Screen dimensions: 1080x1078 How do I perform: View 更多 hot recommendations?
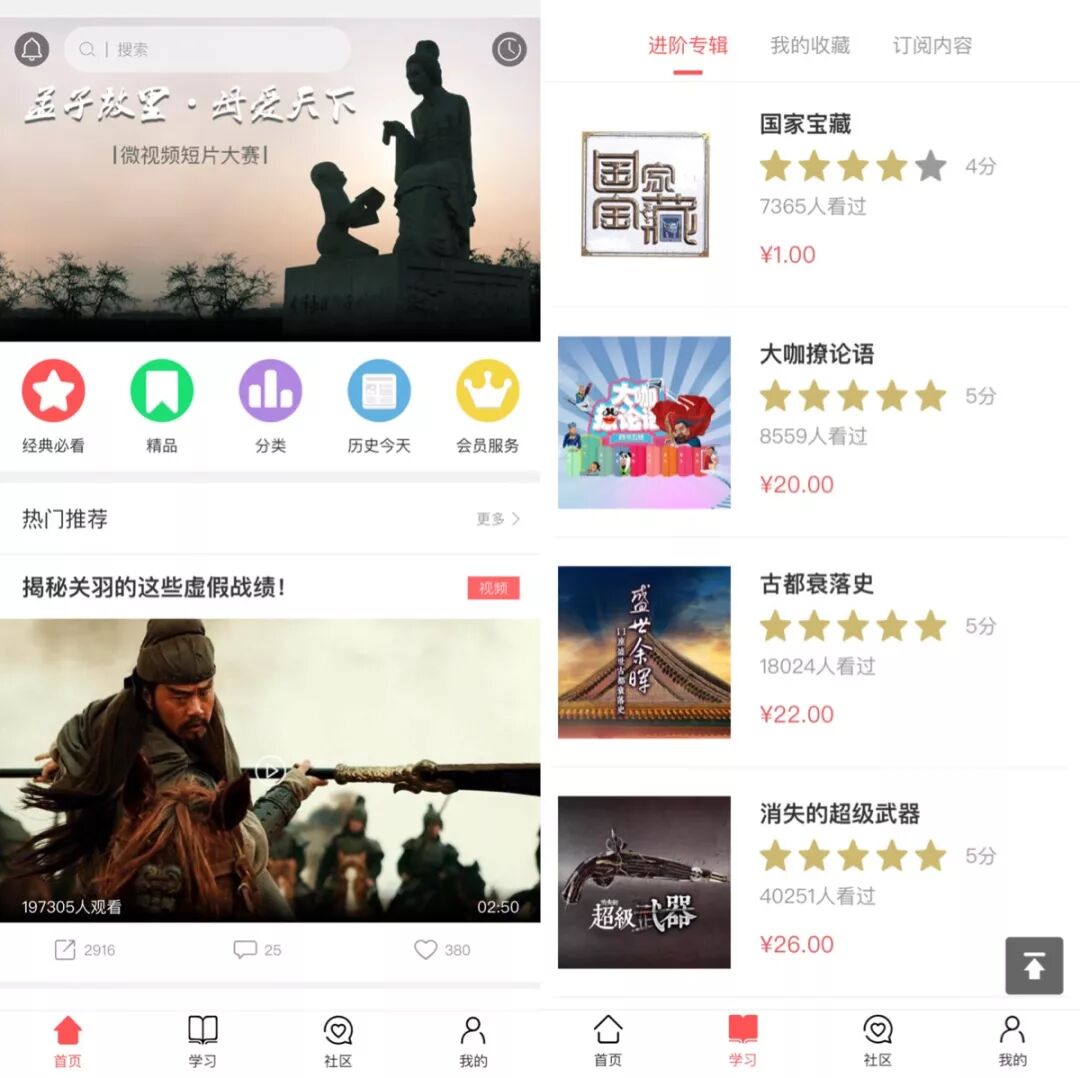pyautogui.click(x=498, y=519)
